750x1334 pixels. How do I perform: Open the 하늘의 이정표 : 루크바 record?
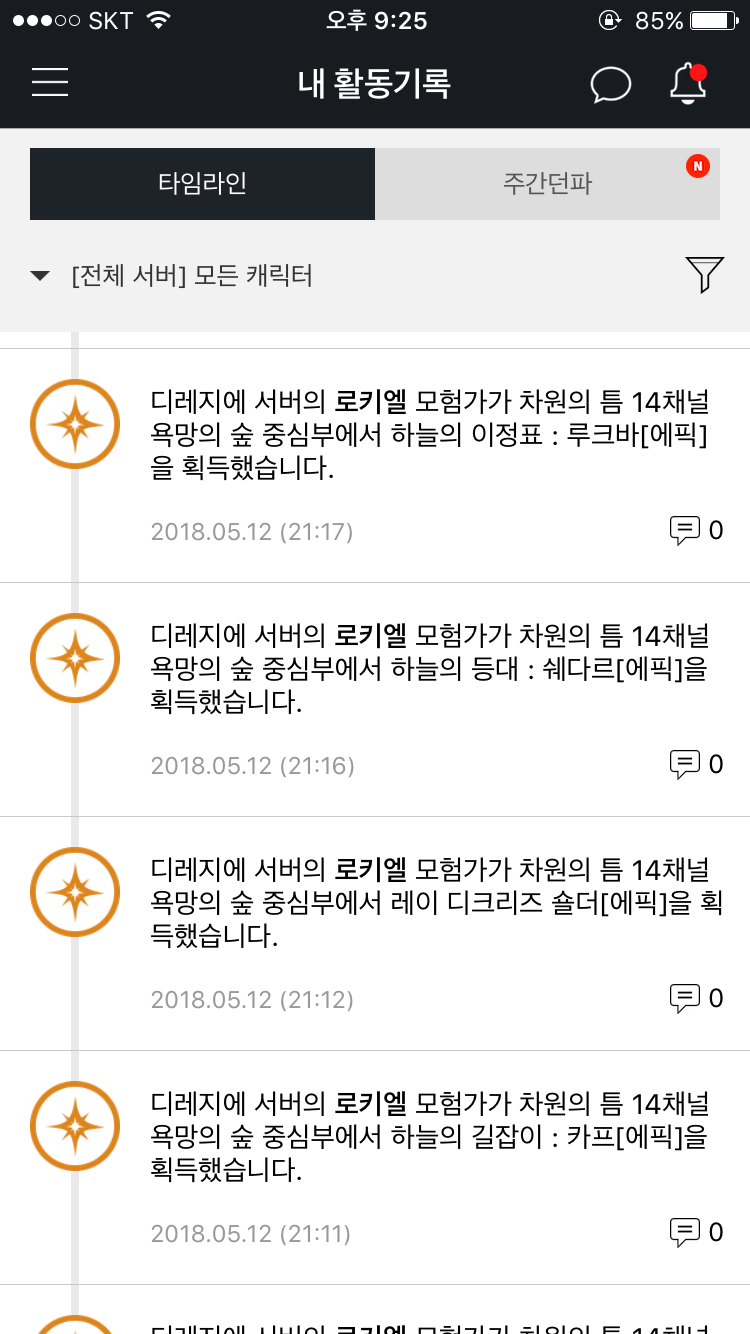click(x=430, y=435)
